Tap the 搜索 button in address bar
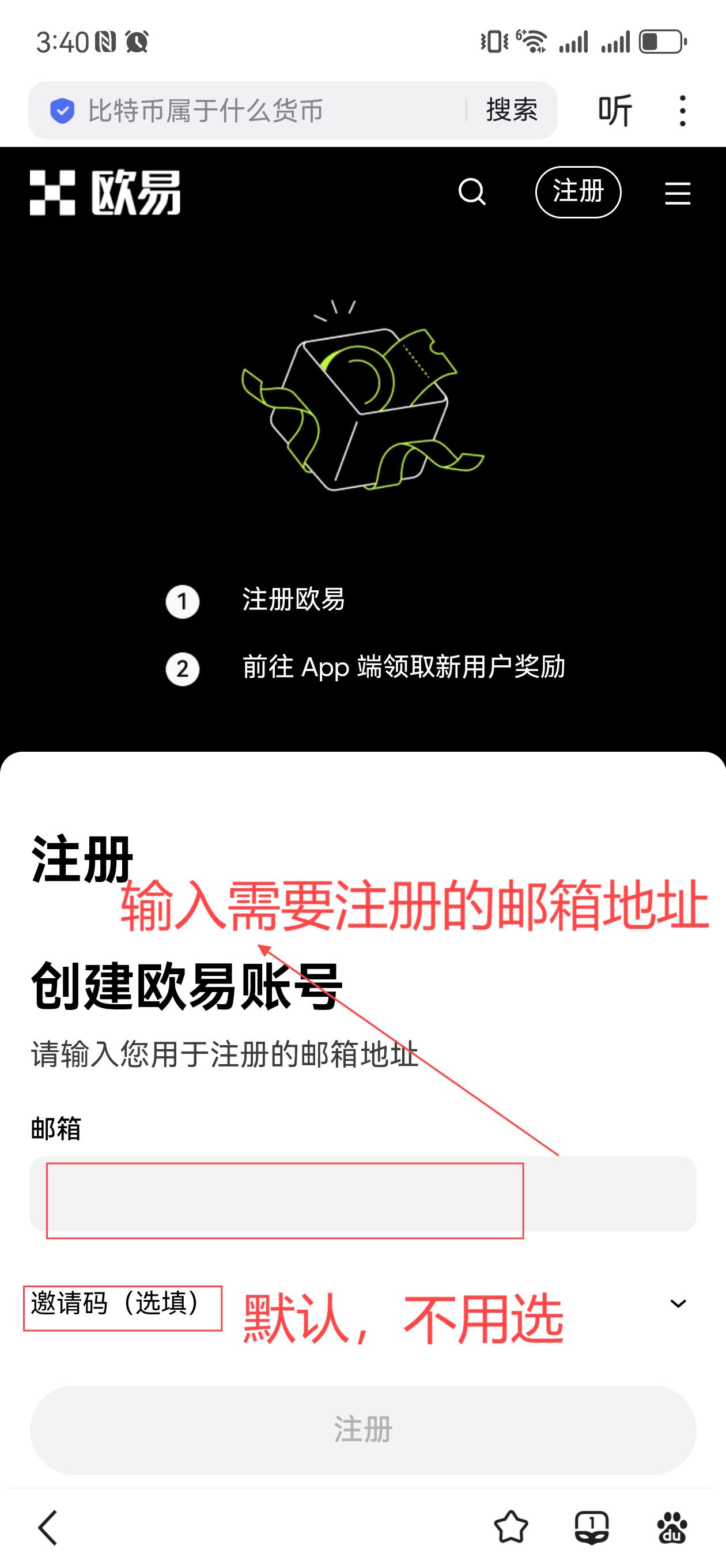The height and width of the screenshot is (1568, 726). coord(511,111)
